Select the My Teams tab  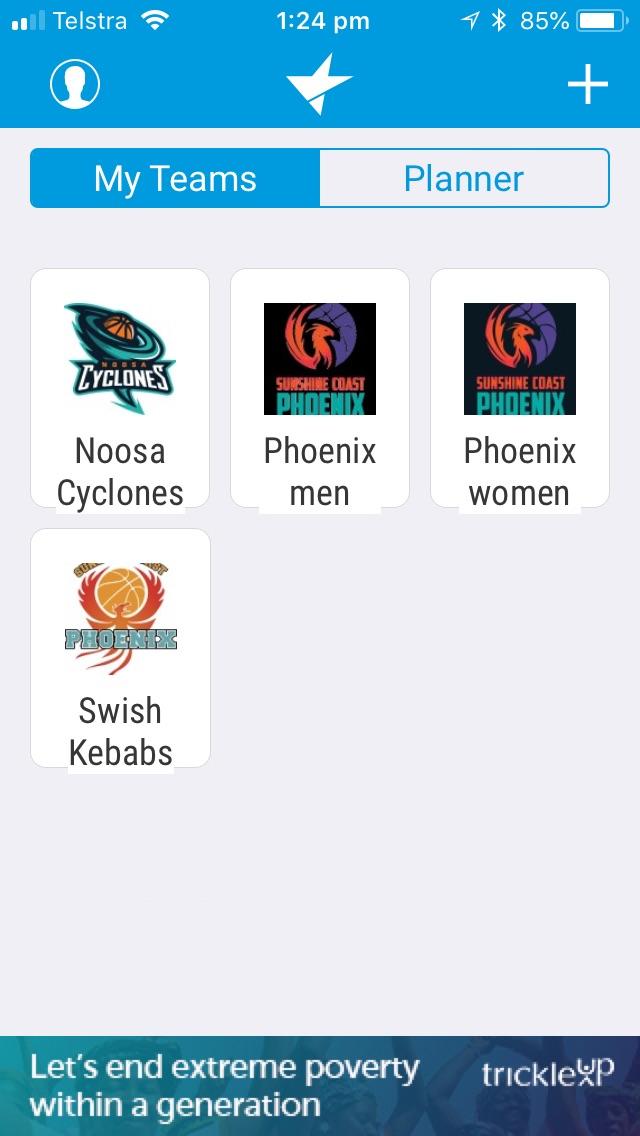pyautogui.click(x=176, y=179)
